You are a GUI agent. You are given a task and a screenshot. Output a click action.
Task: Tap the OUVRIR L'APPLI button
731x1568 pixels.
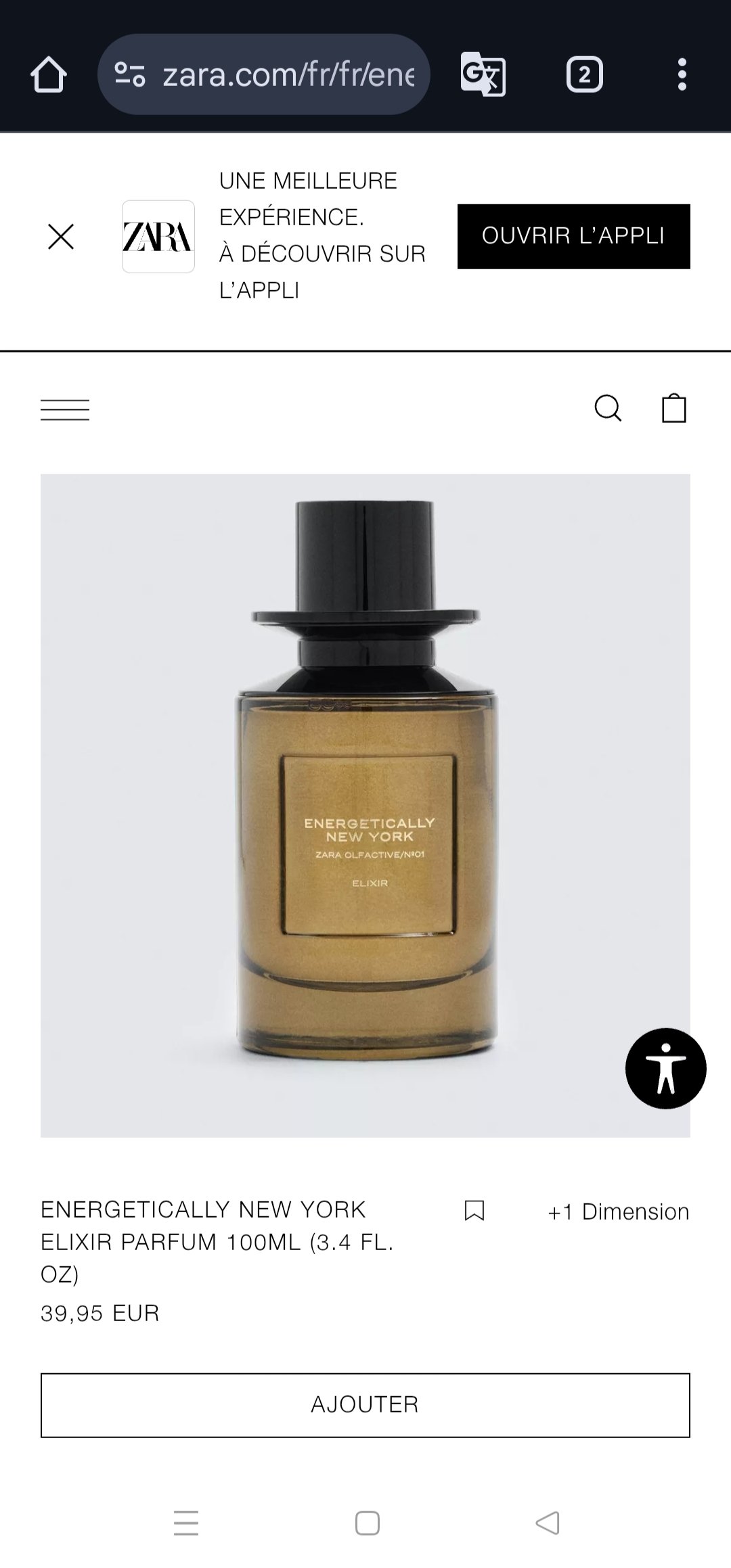573,236
